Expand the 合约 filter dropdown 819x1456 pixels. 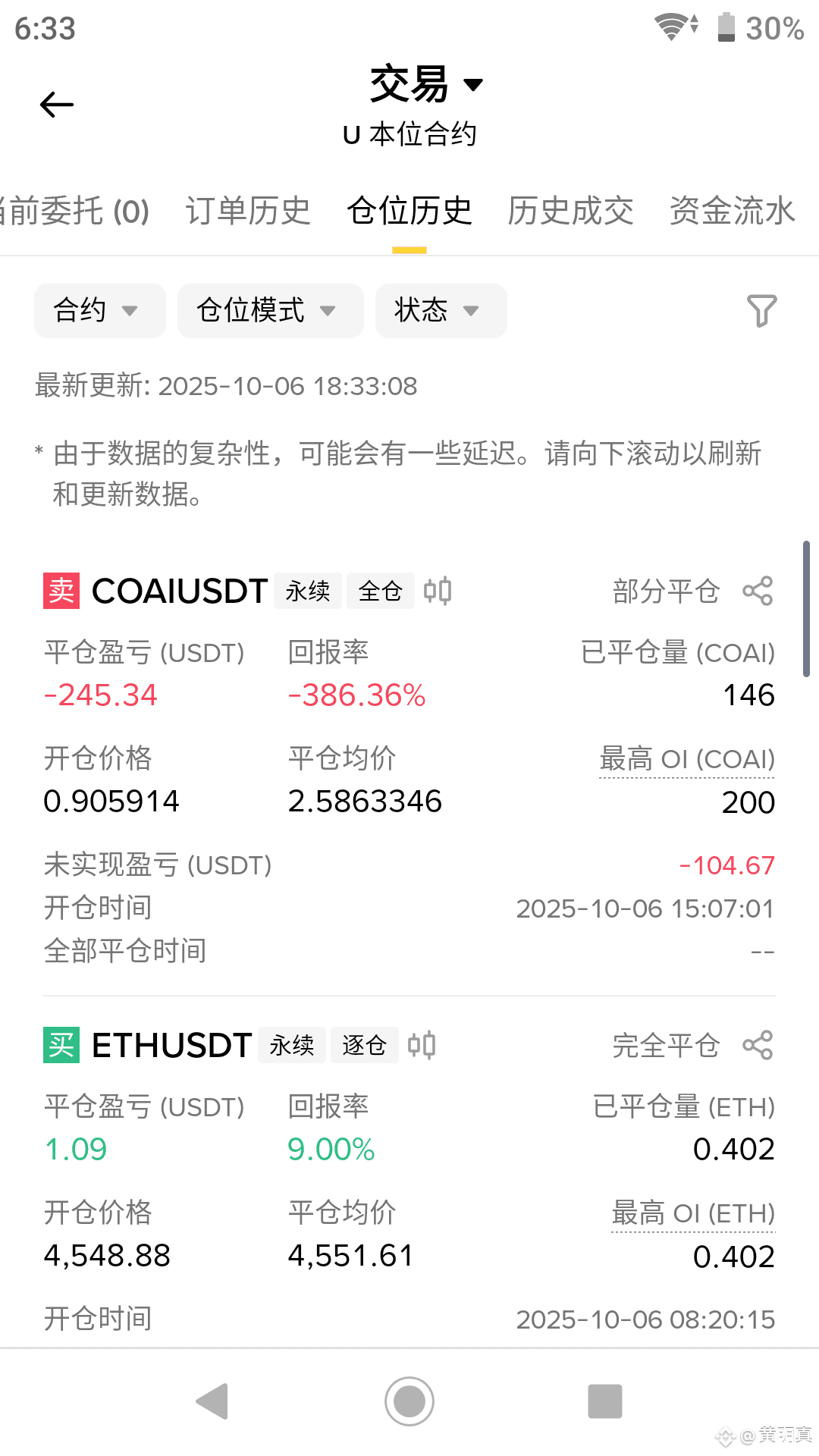coord(99,310)
